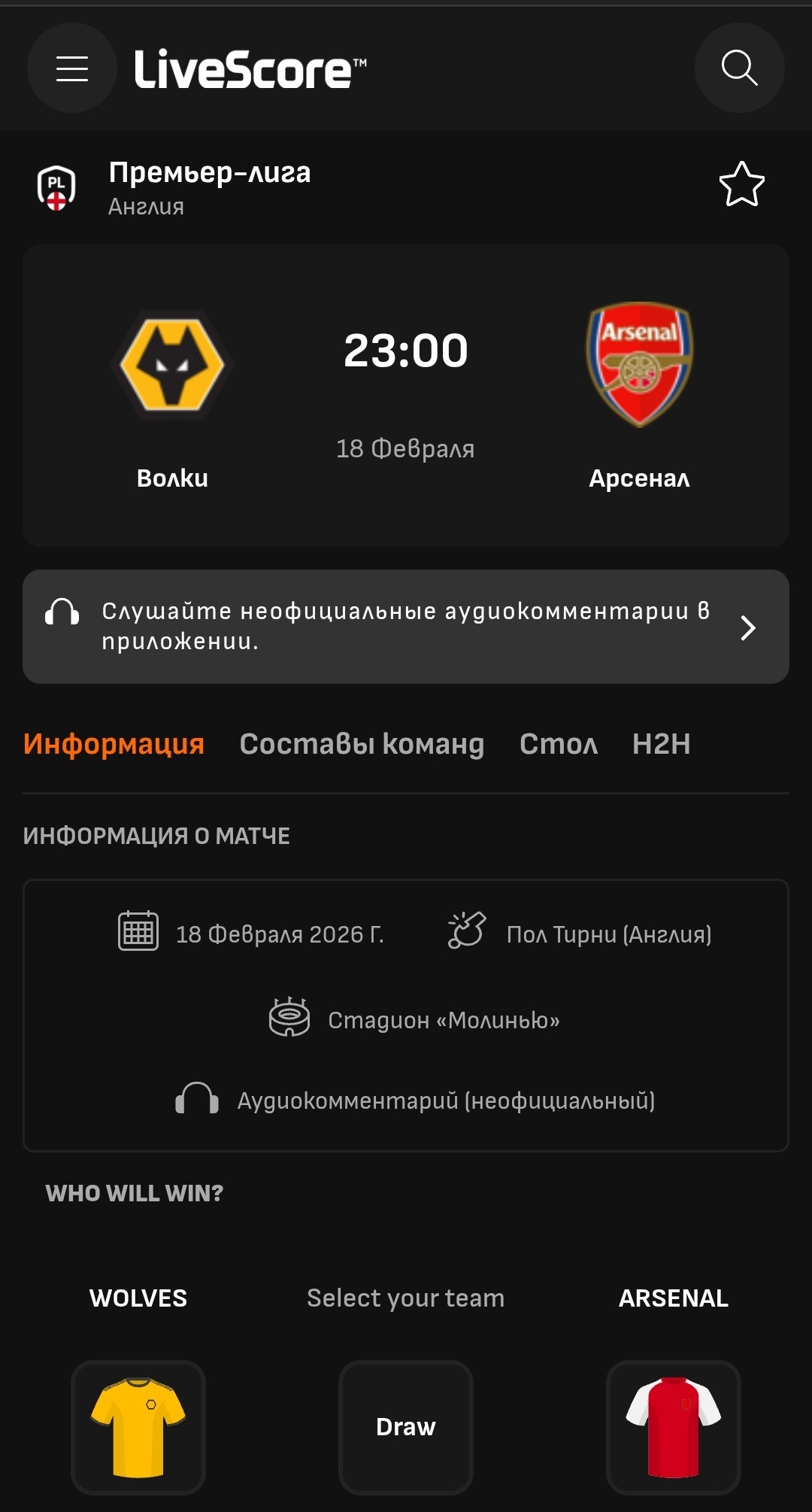
Task: Open the hamburger menu
Action: click(72, 68)
